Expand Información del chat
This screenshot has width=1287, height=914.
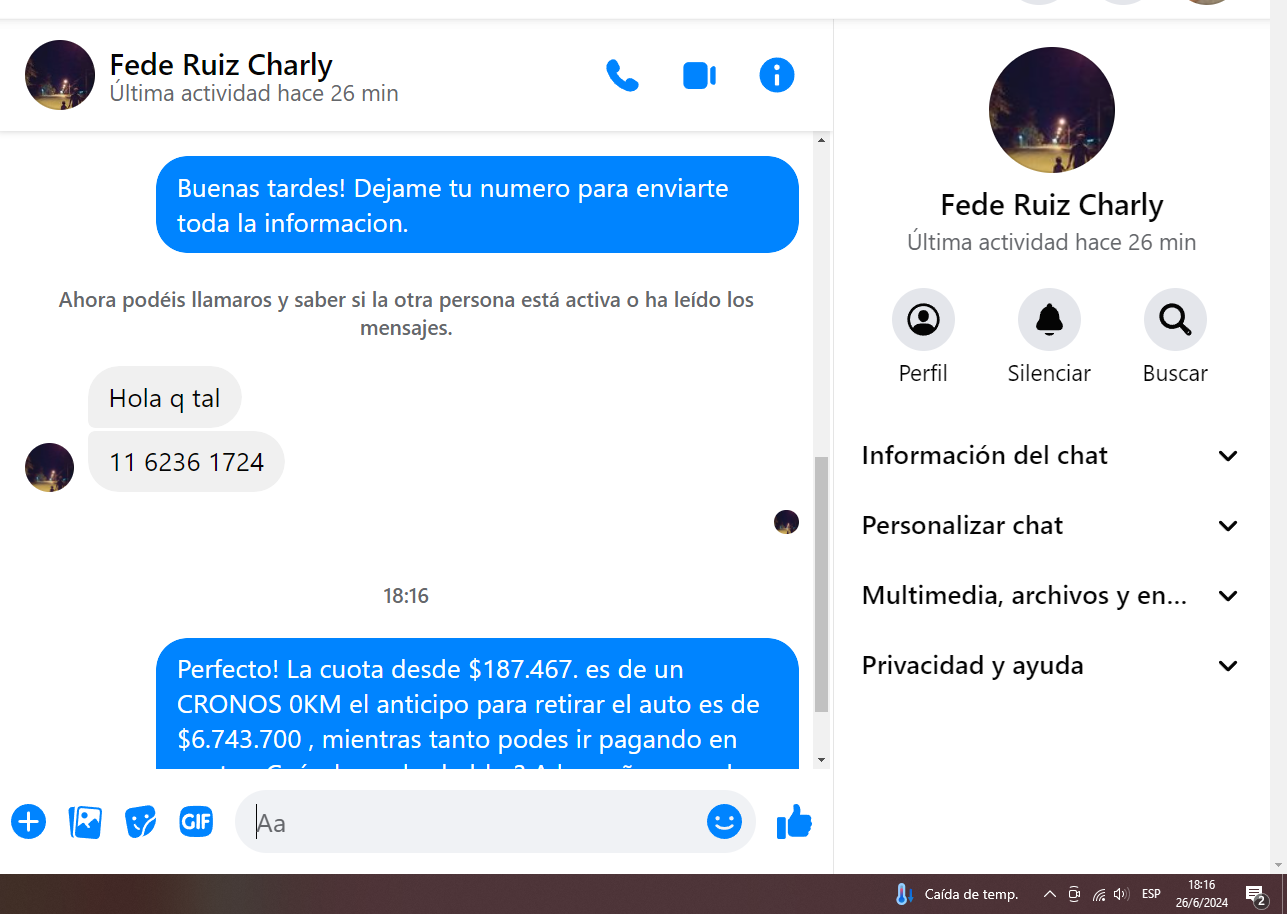point(1050,456)
